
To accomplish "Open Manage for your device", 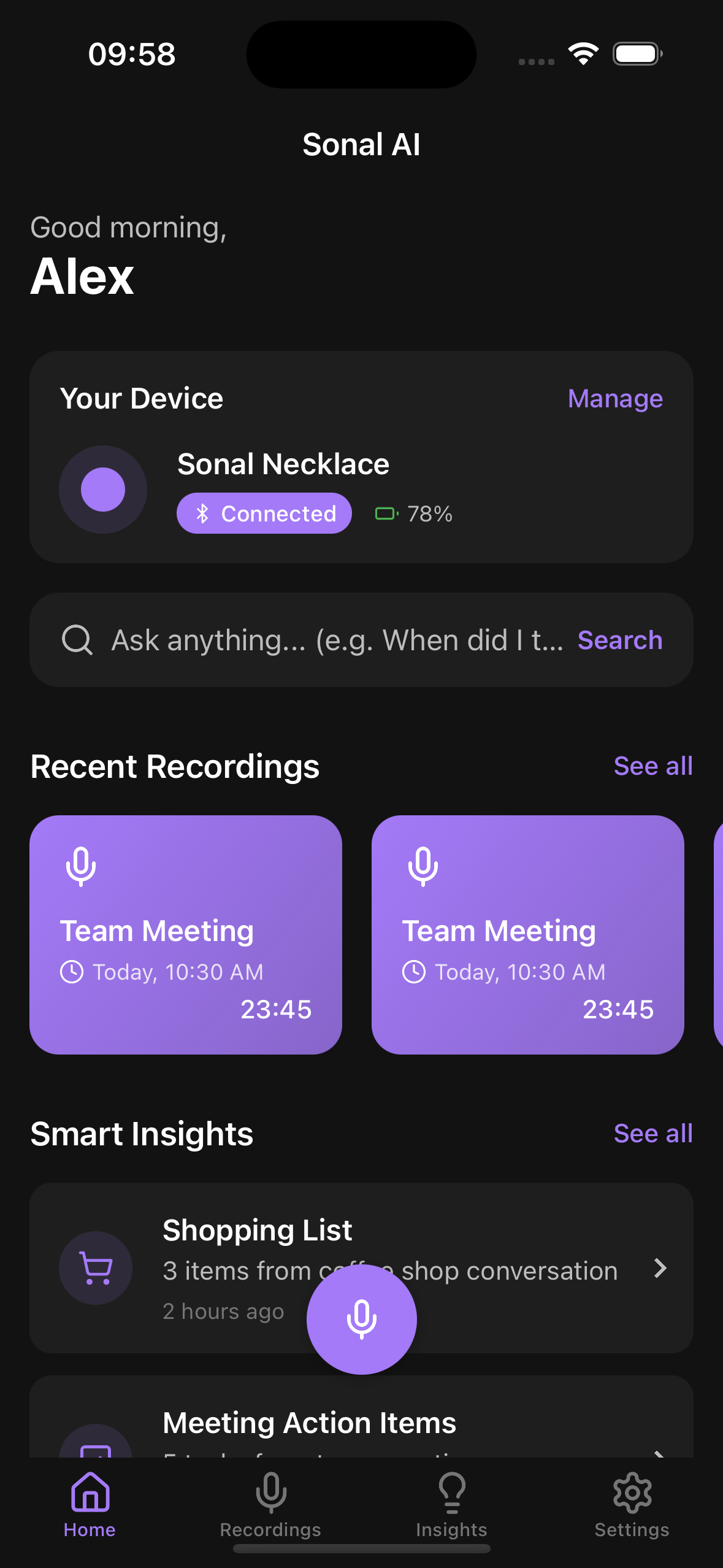I will coord(615,399).
